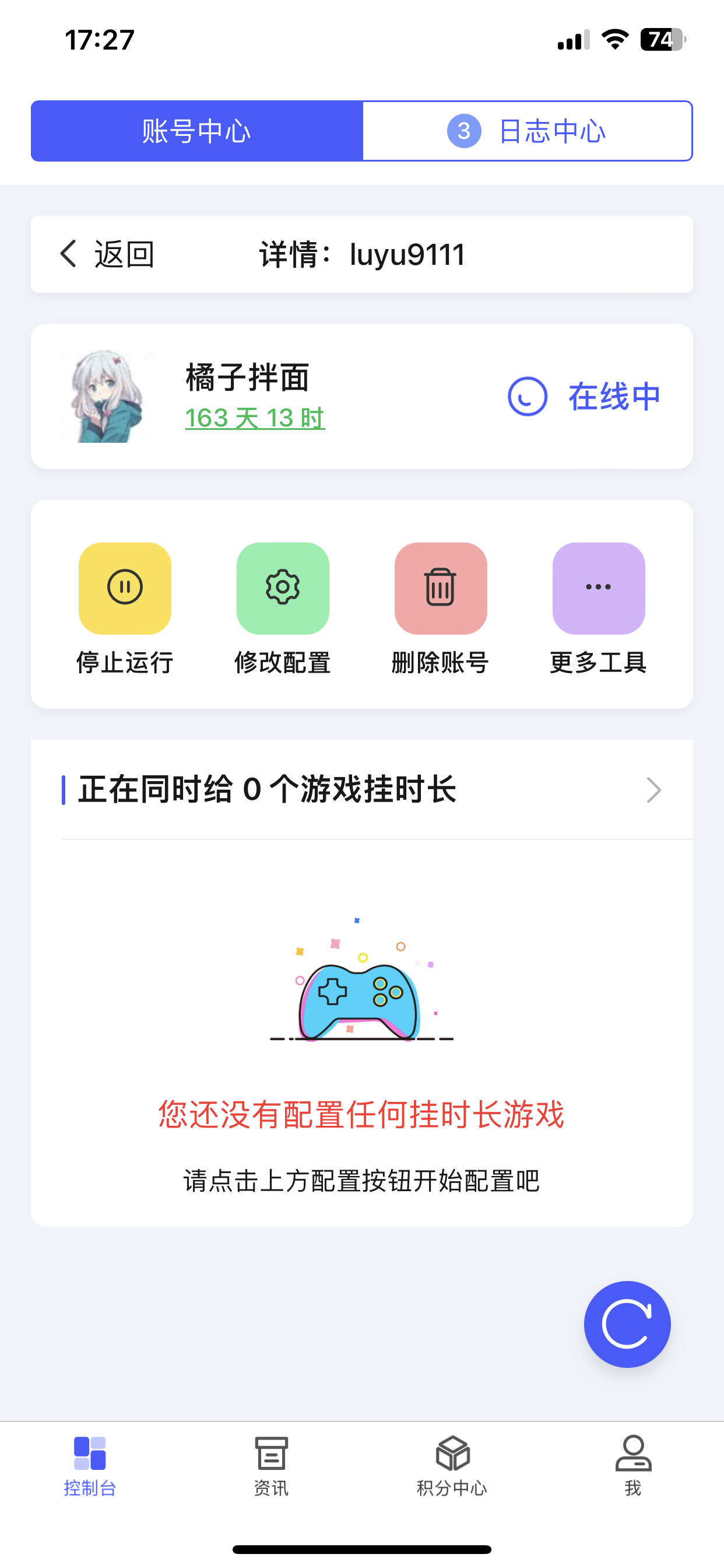Open the 资讯 tab
The image size is (724, 1568).
click(x=271, y=1466)
